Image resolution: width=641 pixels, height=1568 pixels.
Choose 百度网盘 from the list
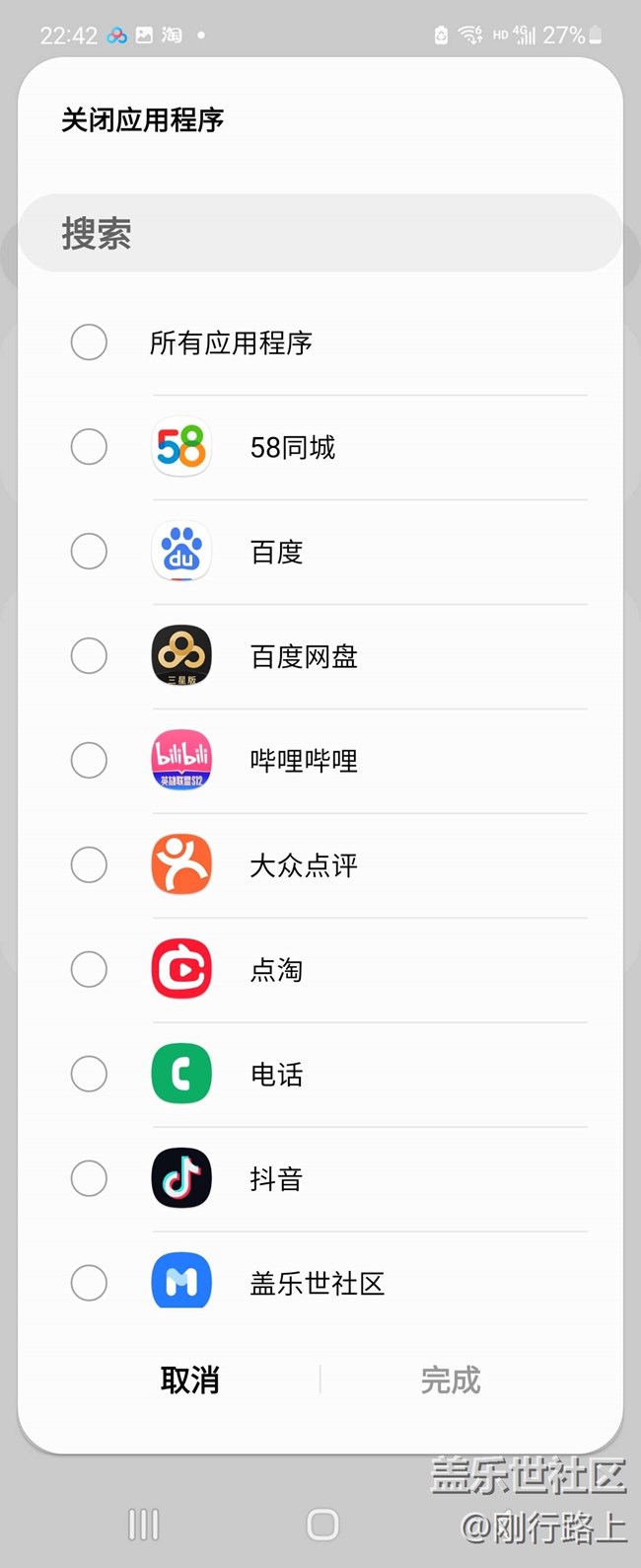[89, 656]
